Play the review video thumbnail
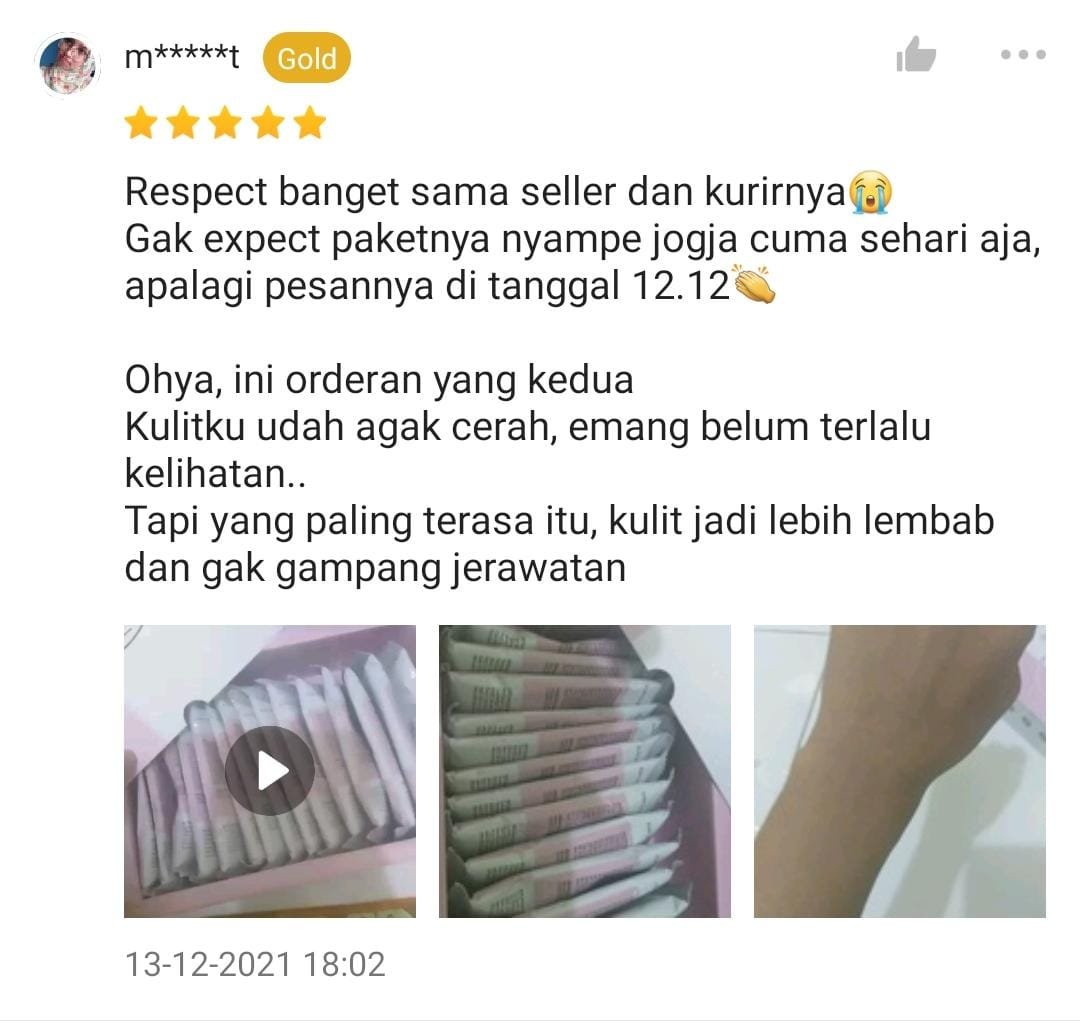The image size is (1080, 1030). point(270,771)
